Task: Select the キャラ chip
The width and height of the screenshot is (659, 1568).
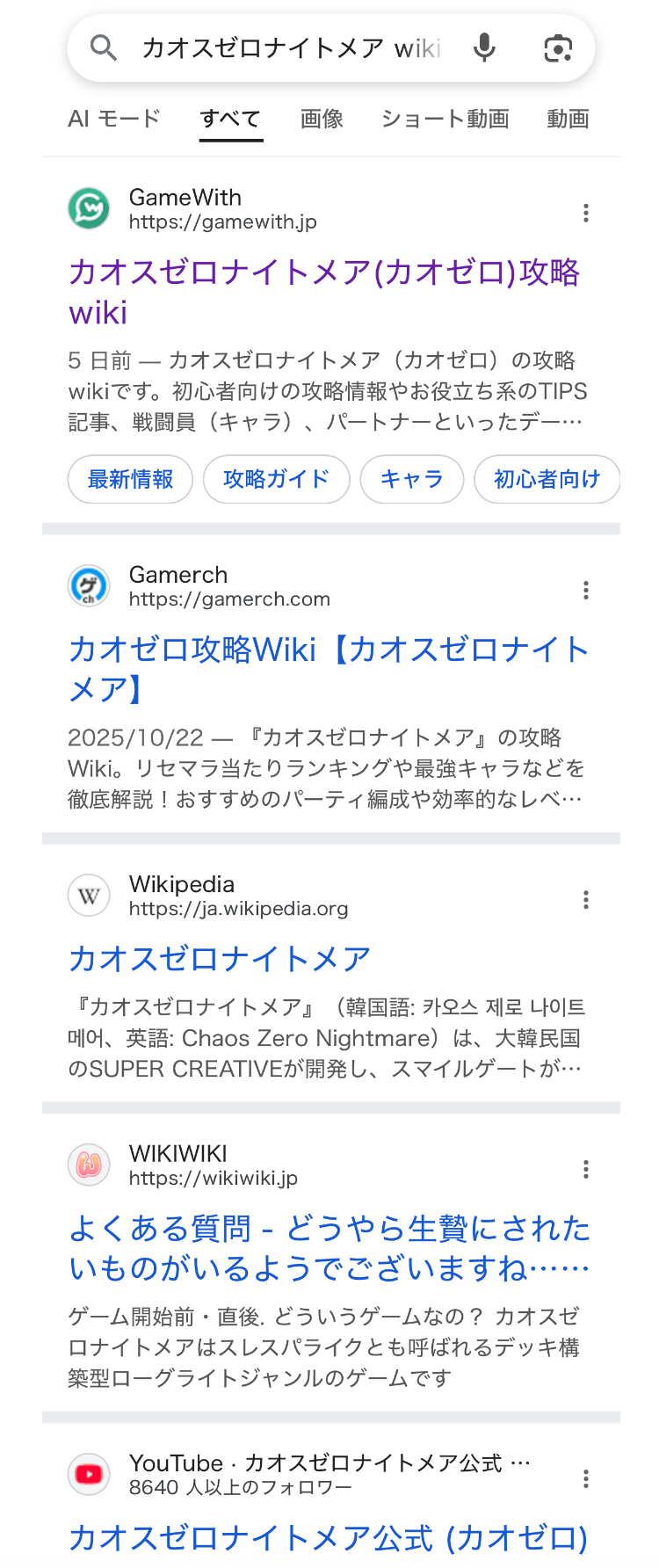Action: click(x=411, y=479)
